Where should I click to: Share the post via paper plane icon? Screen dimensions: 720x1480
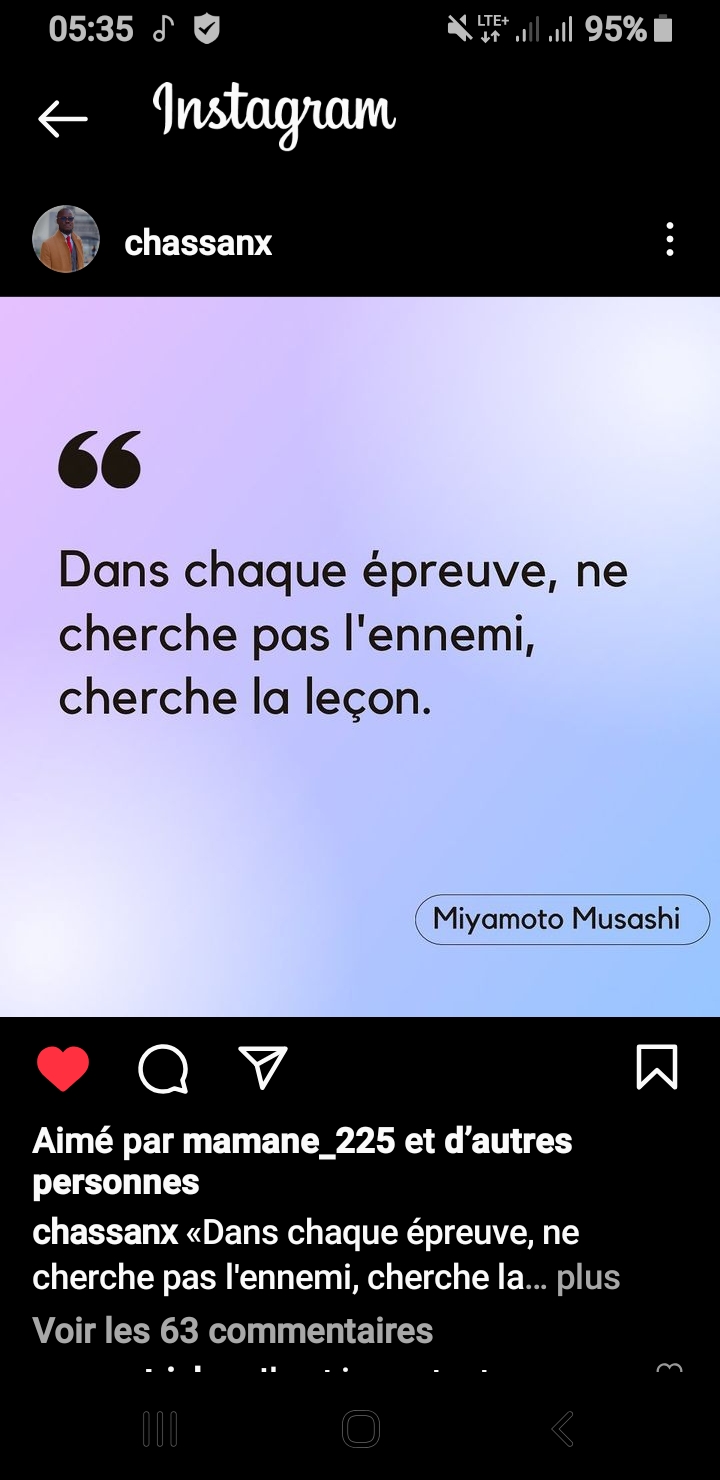coord(263,1067)
